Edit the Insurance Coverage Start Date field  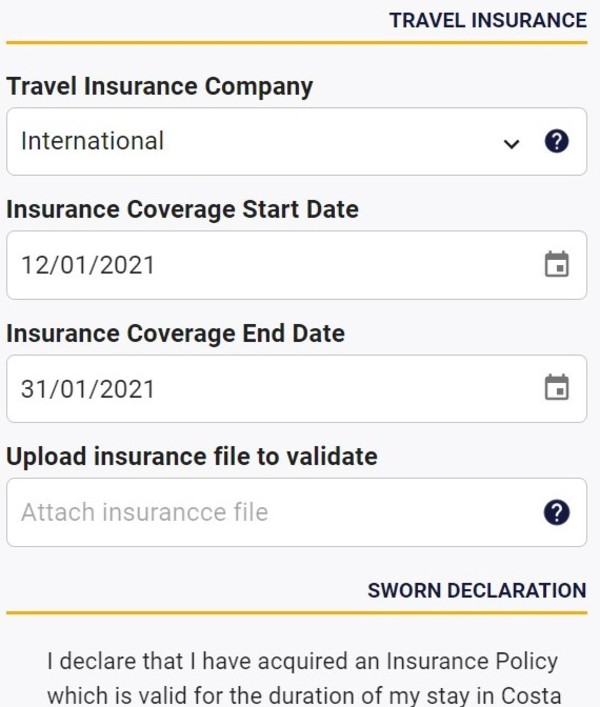point(270,265)
